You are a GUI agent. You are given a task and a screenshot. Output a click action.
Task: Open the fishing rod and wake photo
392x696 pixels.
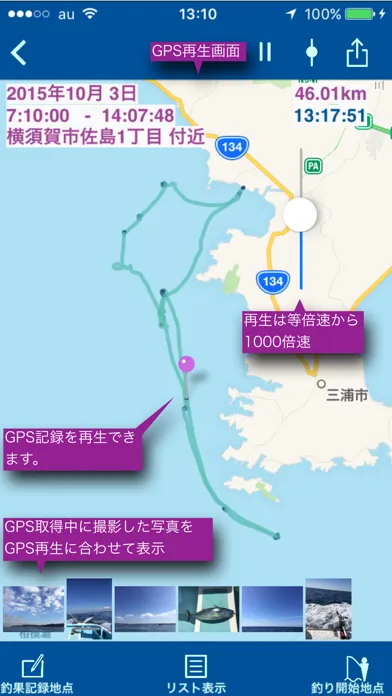pyautogui.click(x=329, y=609)
